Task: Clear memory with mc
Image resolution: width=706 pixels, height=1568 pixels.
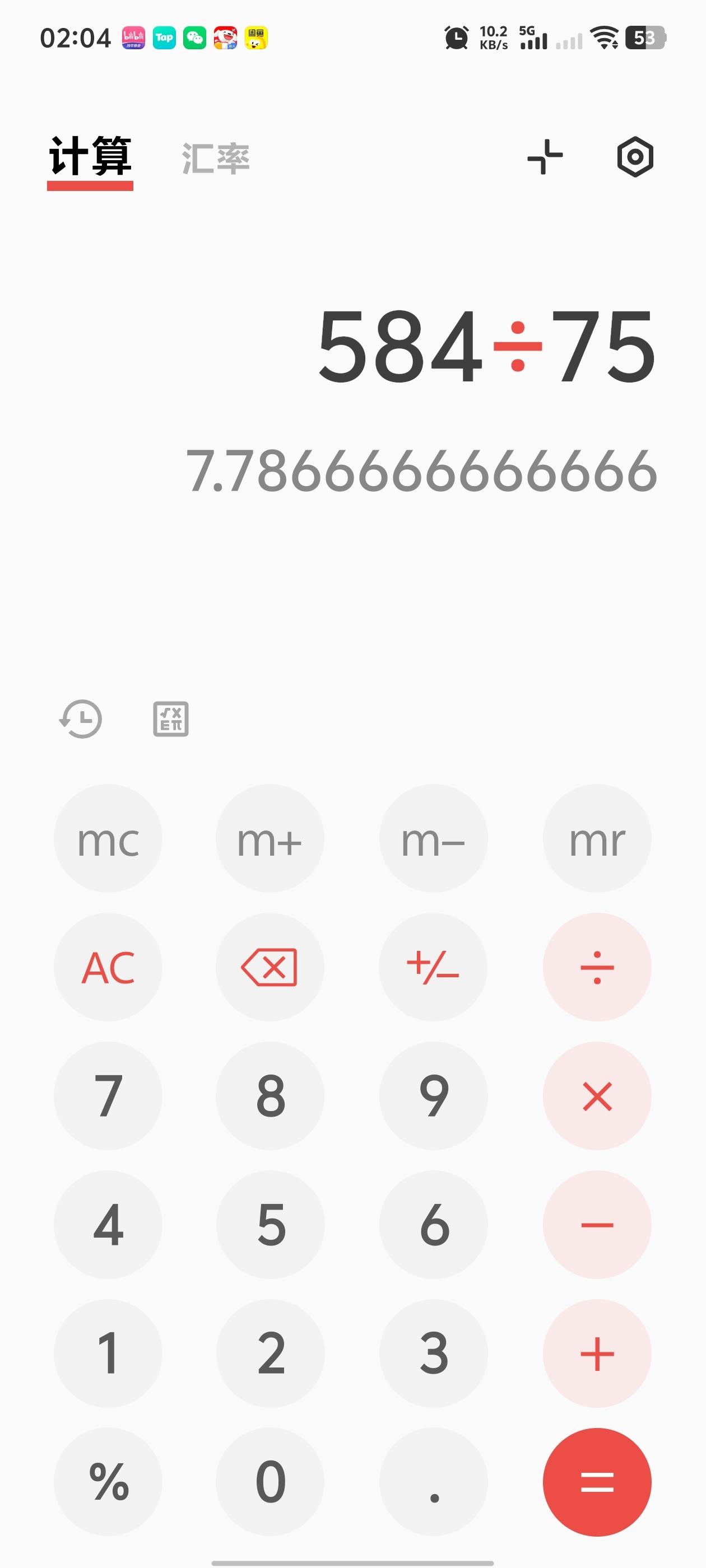Action: 108,839
